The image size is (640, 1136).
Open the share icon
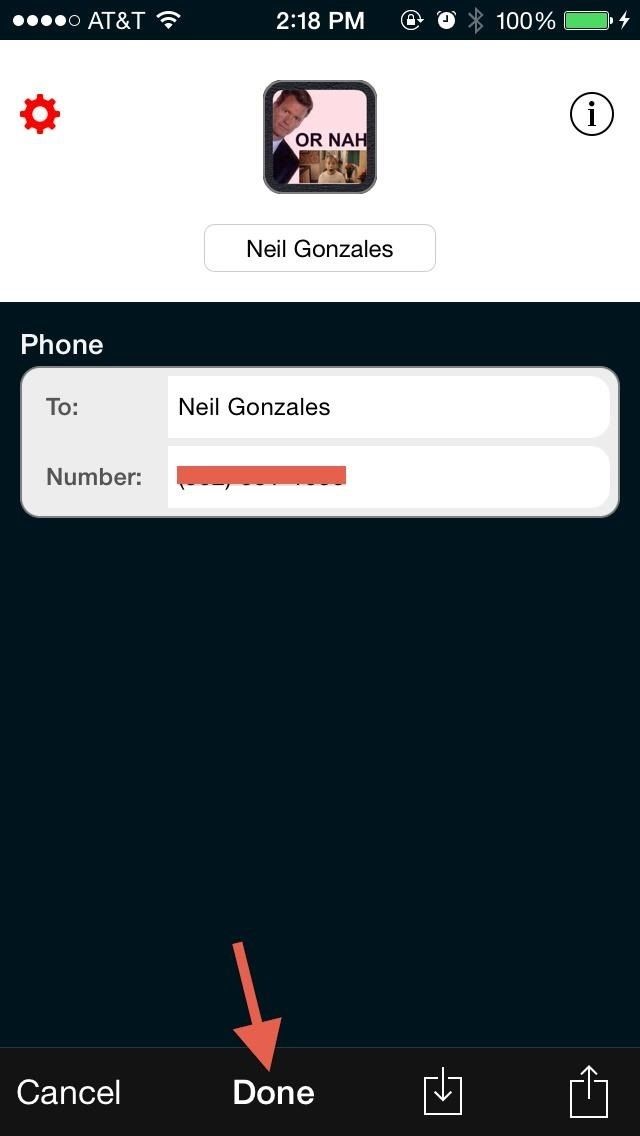coord(589,1091)
